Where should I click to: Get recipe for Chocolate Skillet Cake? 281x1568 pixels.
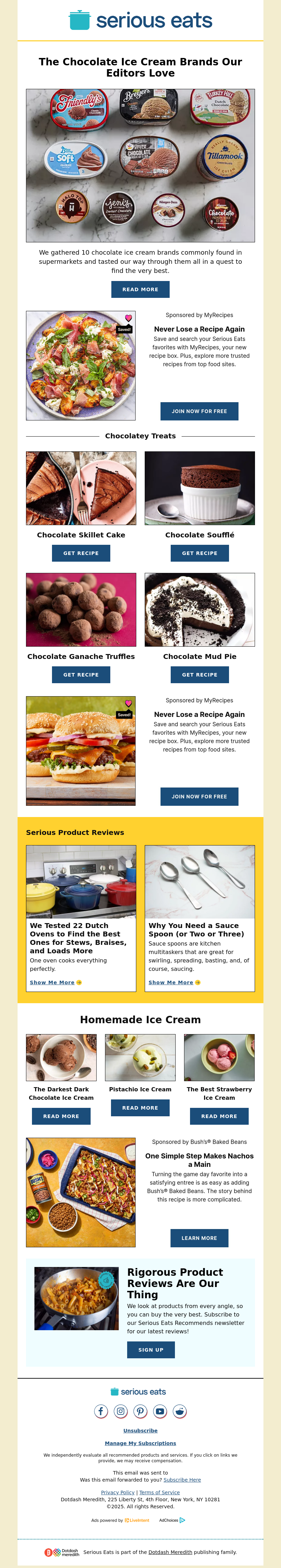click(81, 553)
